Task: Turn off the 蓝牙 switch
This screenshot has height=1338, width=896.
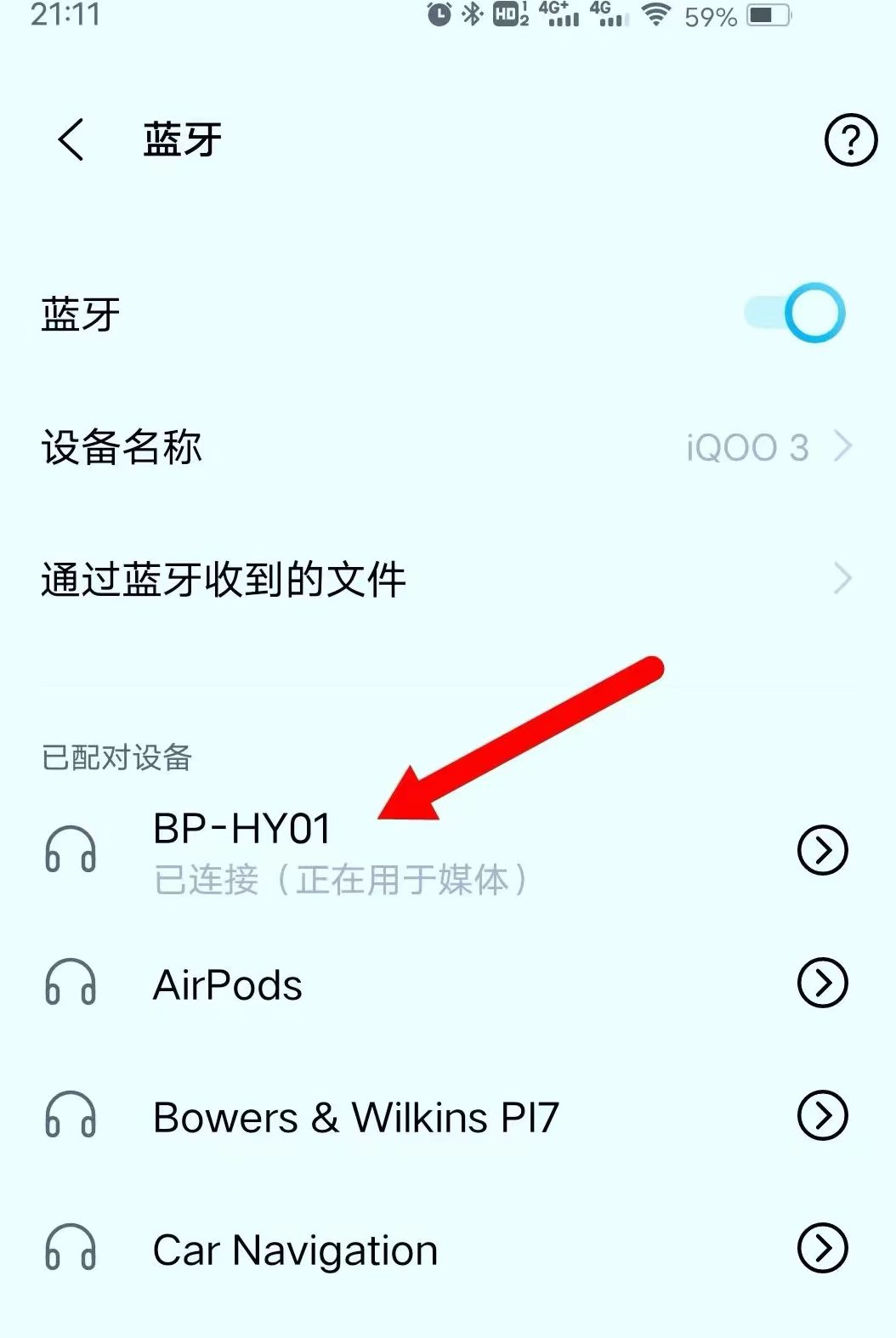Action: (795, 313)
